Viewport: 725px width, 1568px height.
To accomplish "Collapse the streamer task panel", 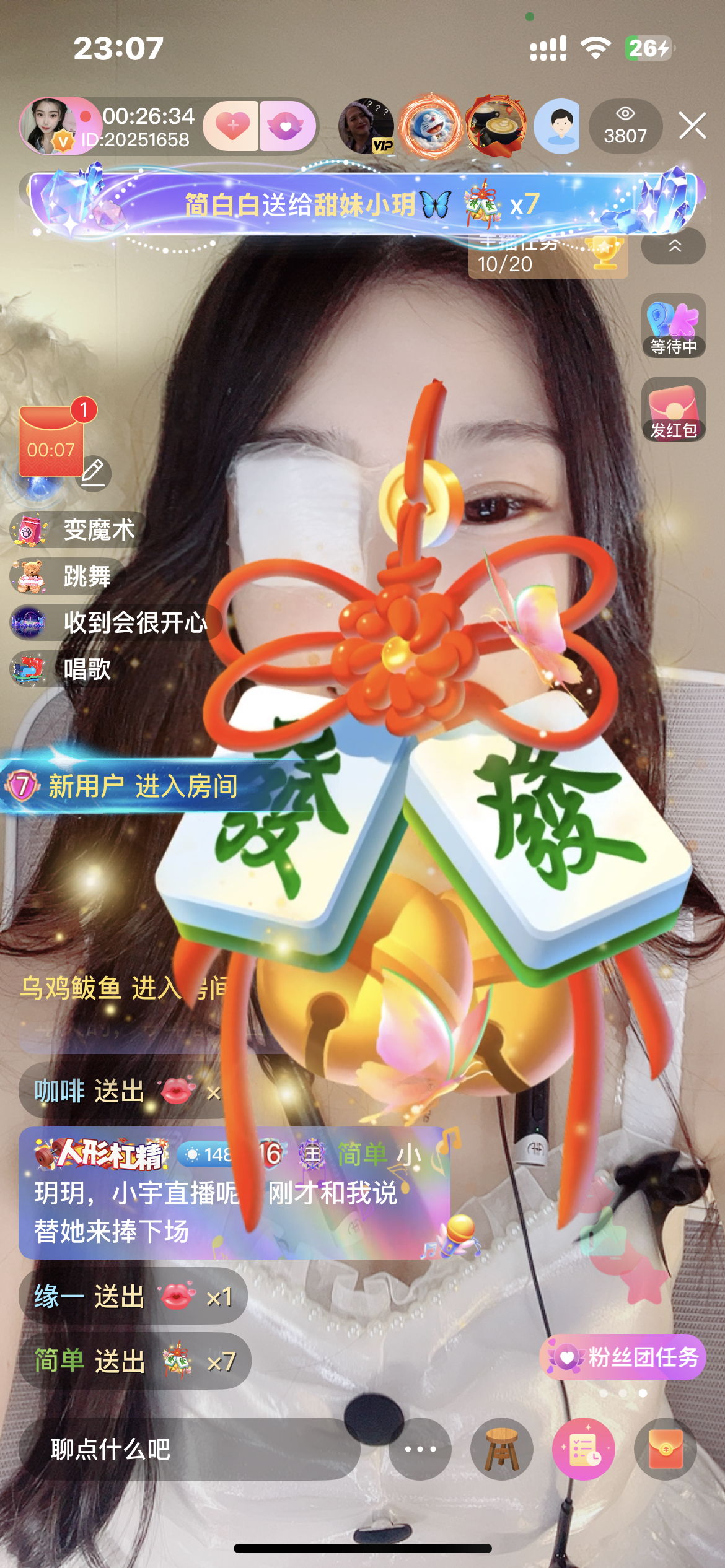I will pos(674,246).
